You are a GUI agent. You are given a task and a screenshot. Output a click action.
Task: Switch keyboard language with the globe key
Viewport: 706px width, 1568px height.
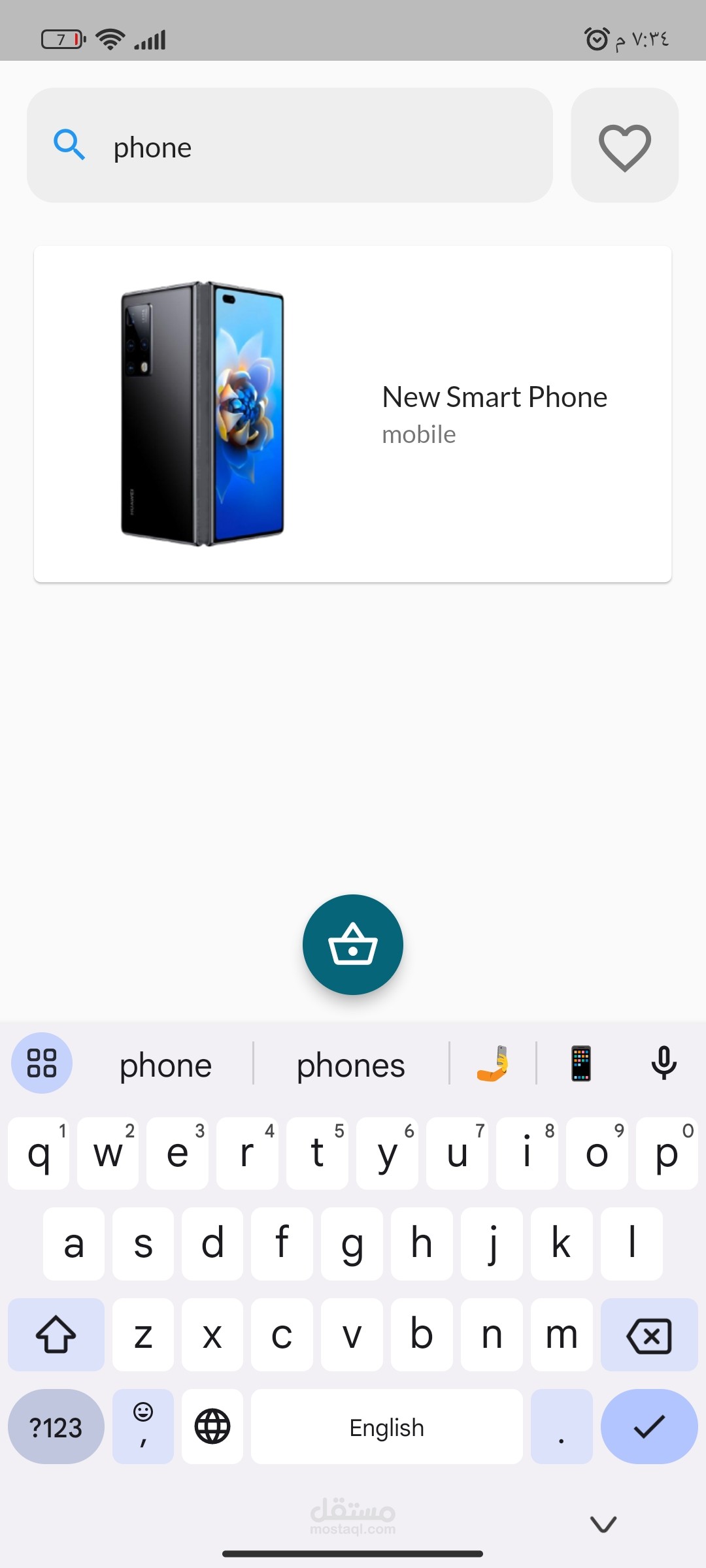click(212, 1426)
